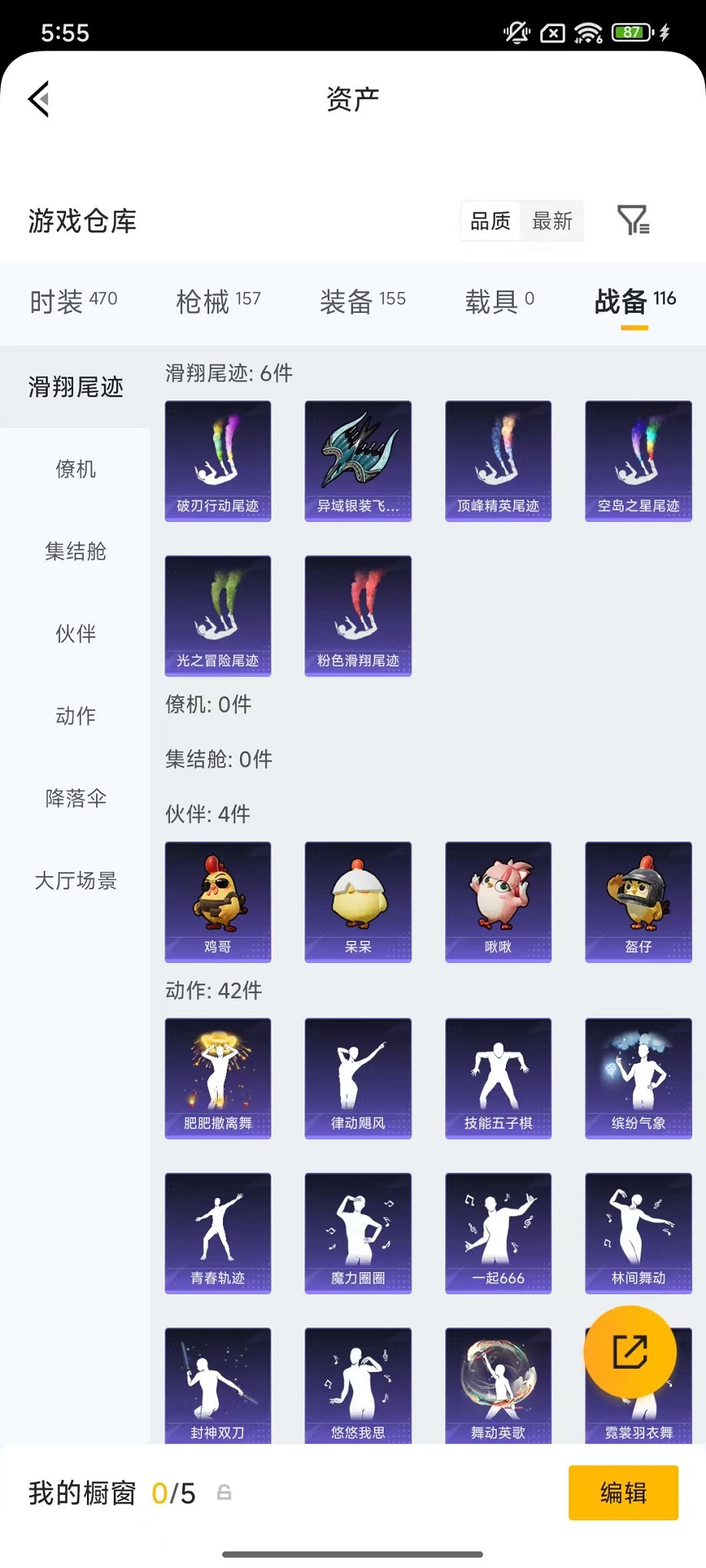Select the 呆呆 companion

(x=358, y=902)
